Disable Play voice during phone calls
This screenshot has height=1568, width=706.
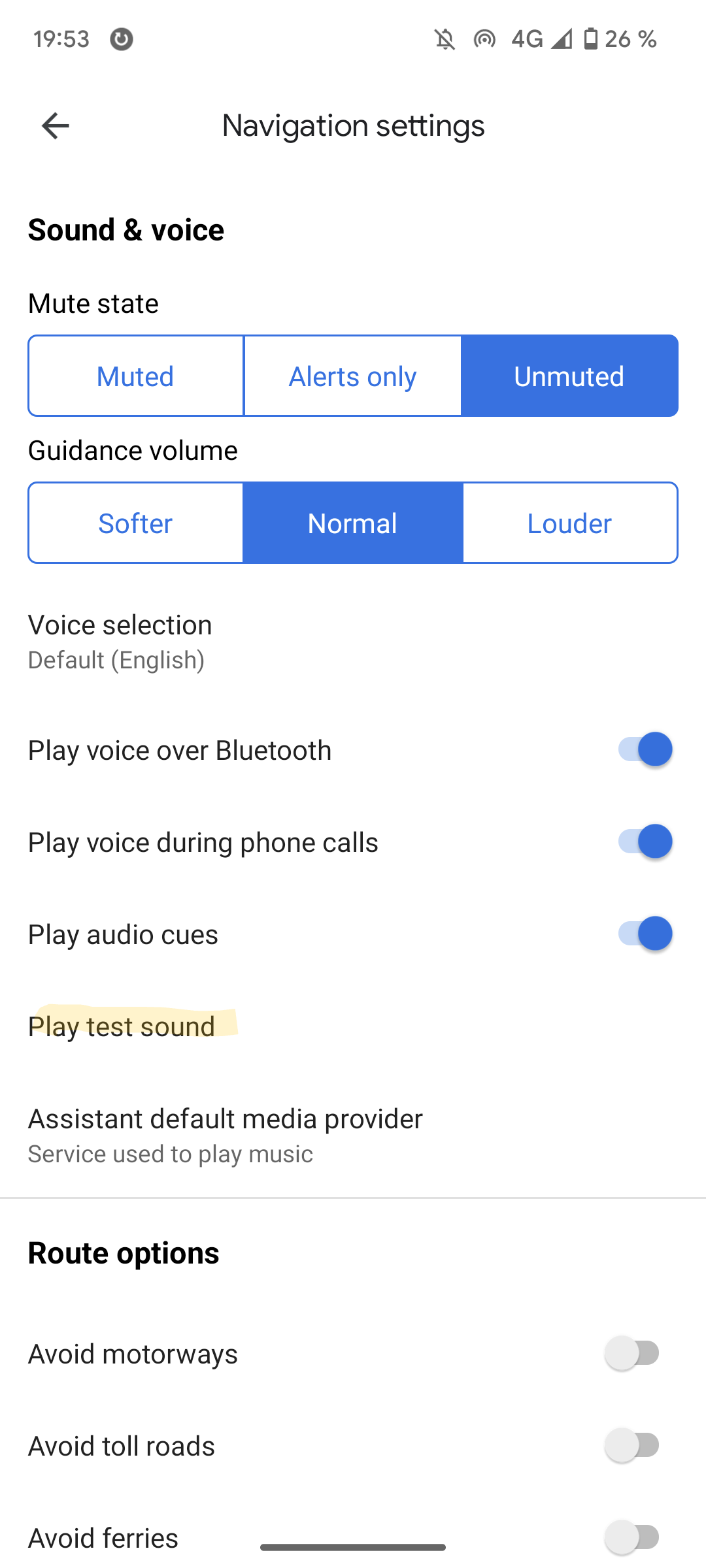coord(644,841)
